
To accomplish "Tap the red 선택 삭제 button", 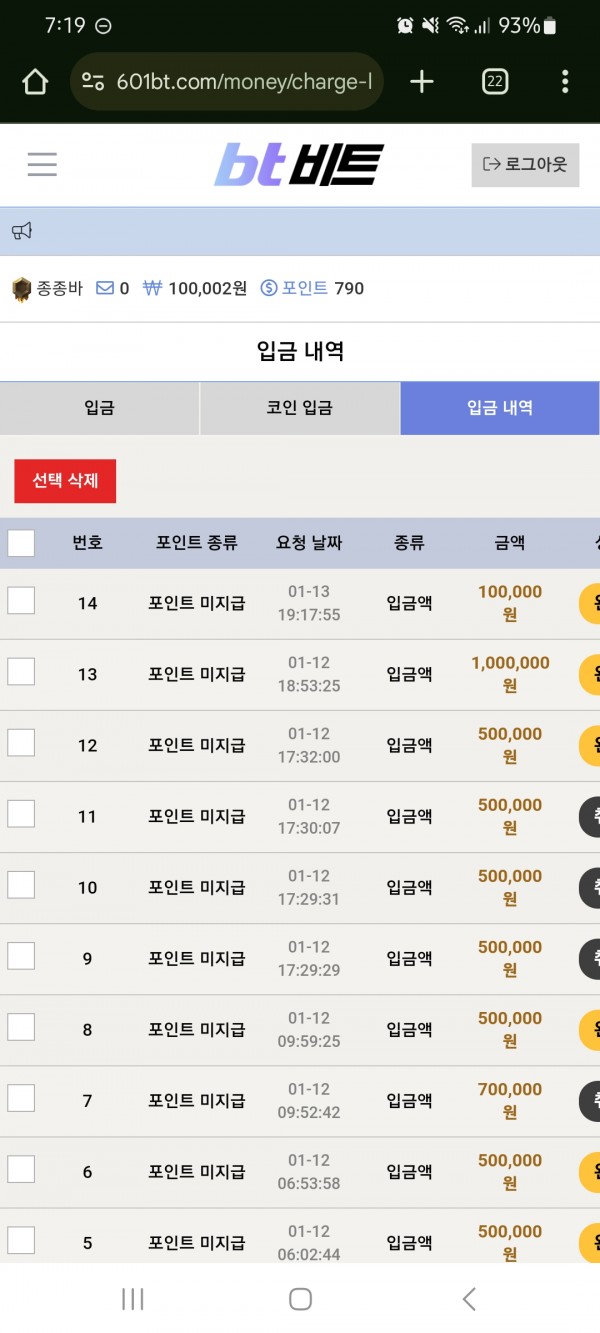I will pos(65,481).
